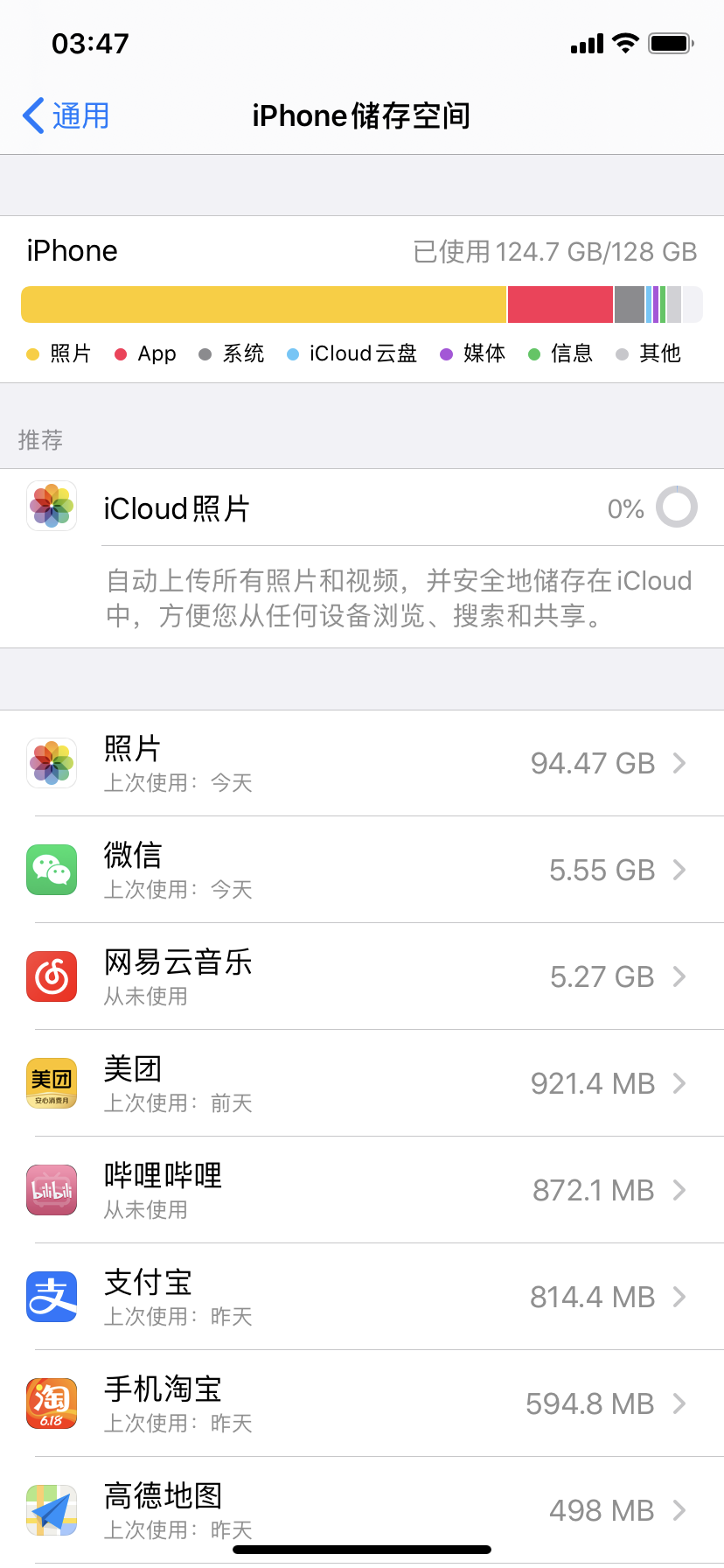Open 哔哩哔哩 storage details
724x1568 pixels.
coord(362,1190)
